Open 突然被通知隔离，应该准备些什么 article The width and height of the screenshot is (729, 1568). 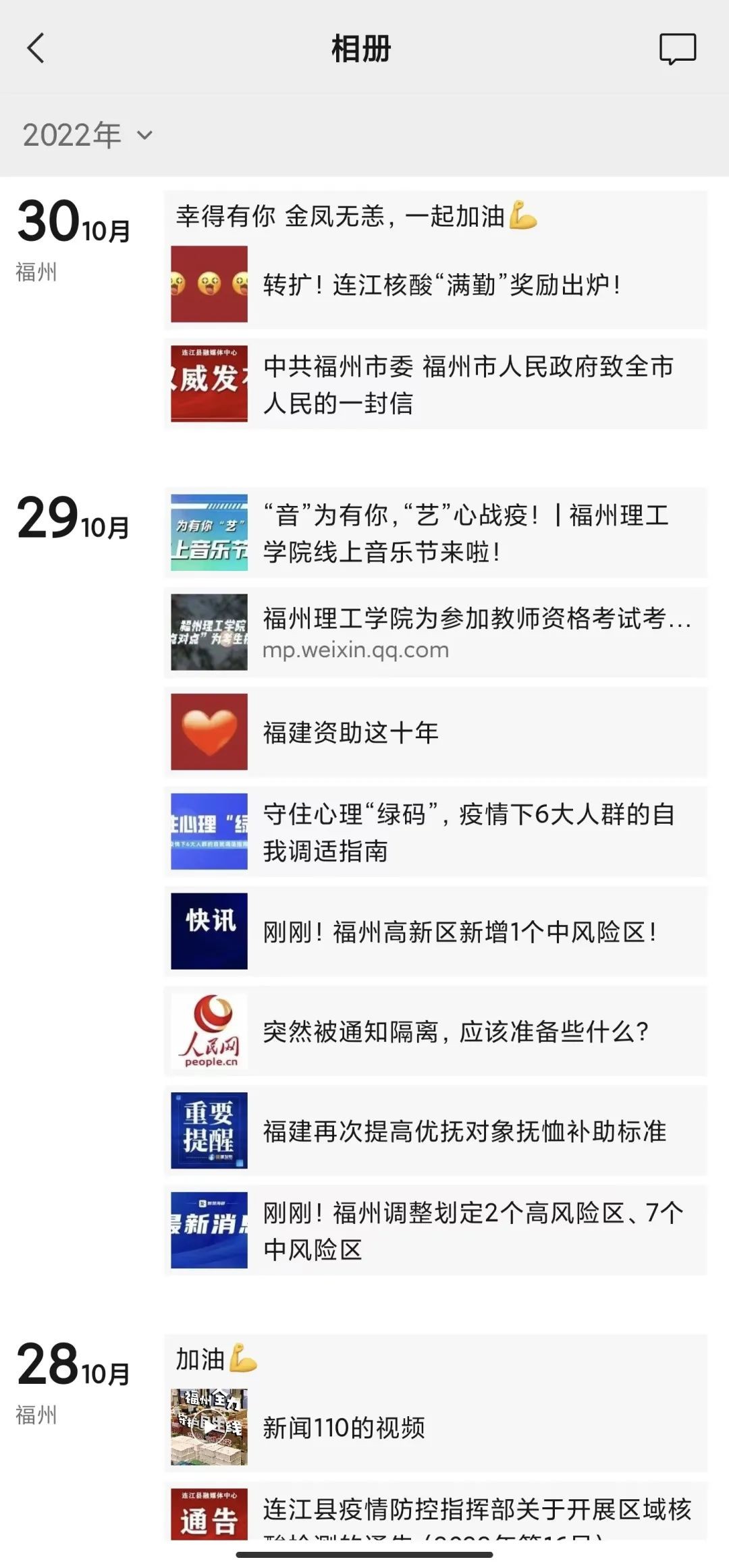pyautogui.click(x=435, y=1032)
